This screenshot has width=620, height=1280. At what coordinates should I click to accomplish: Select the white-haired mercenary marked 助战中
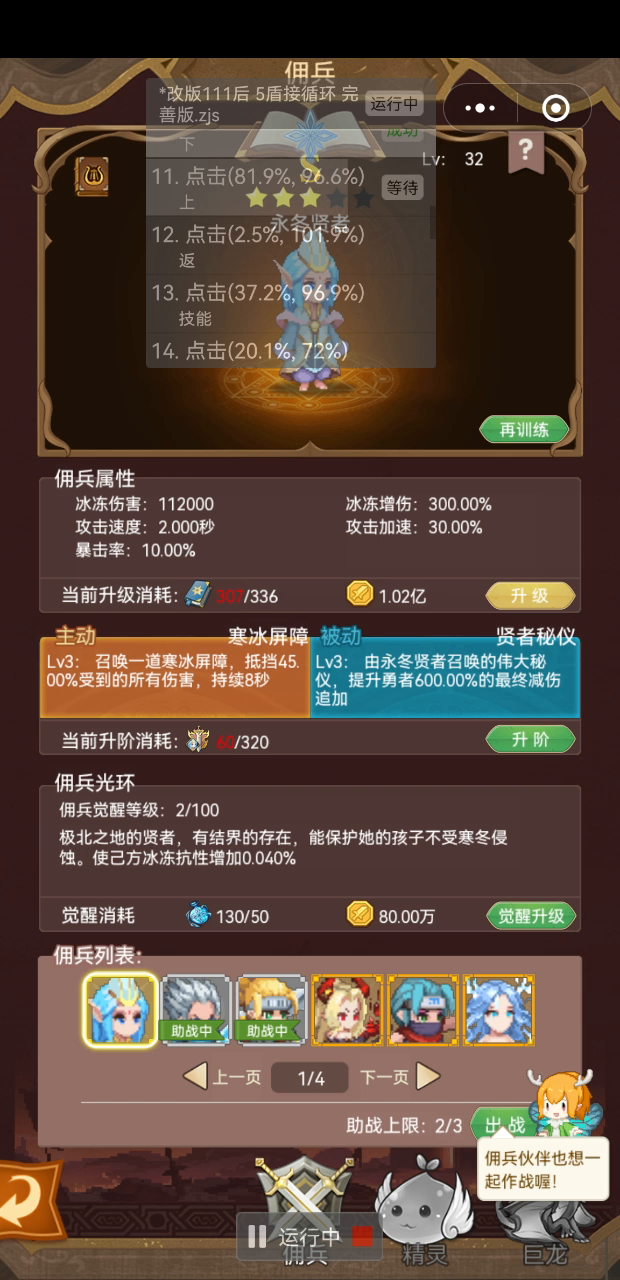coord(196,1010)
